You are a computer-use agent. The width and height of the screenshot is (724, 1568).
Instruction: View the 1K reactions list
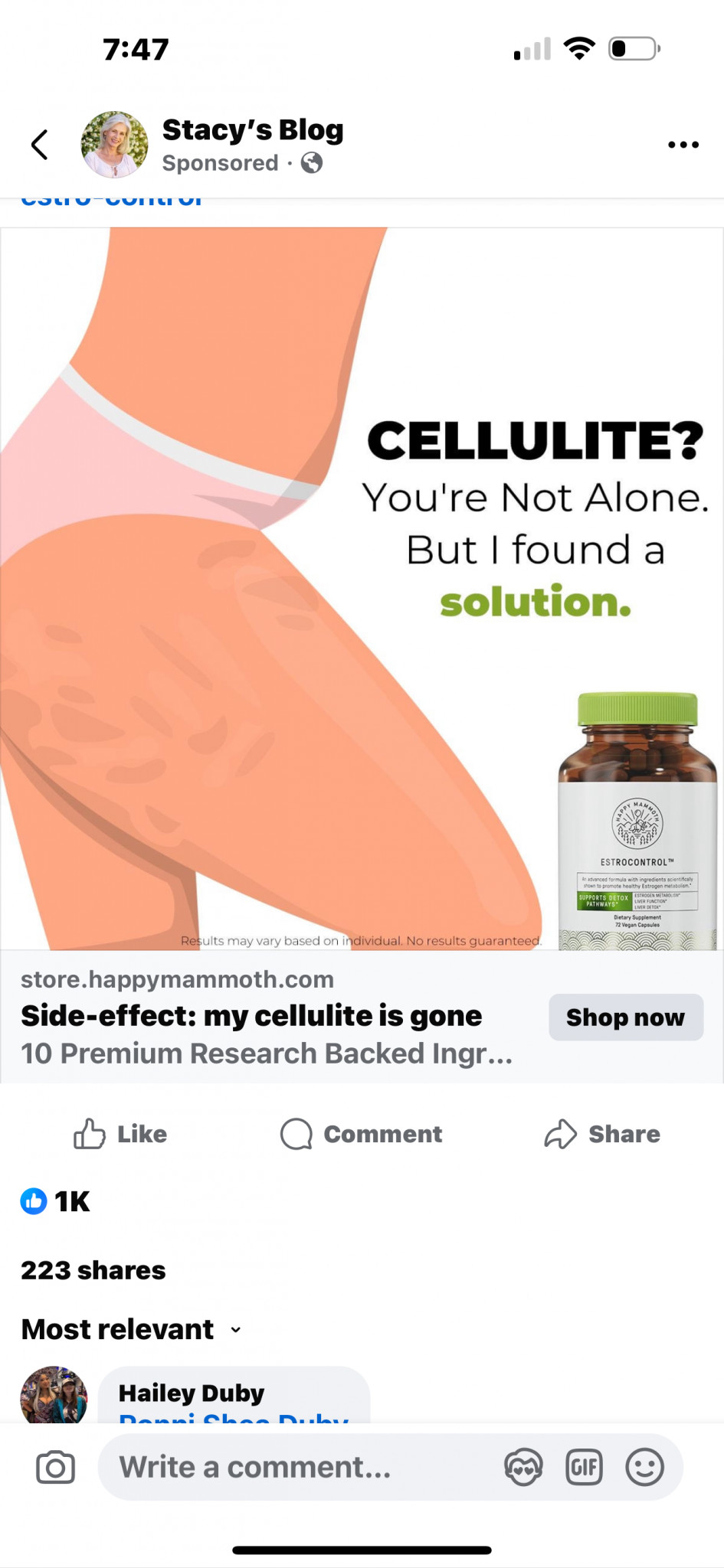(x=55, y=1201)
